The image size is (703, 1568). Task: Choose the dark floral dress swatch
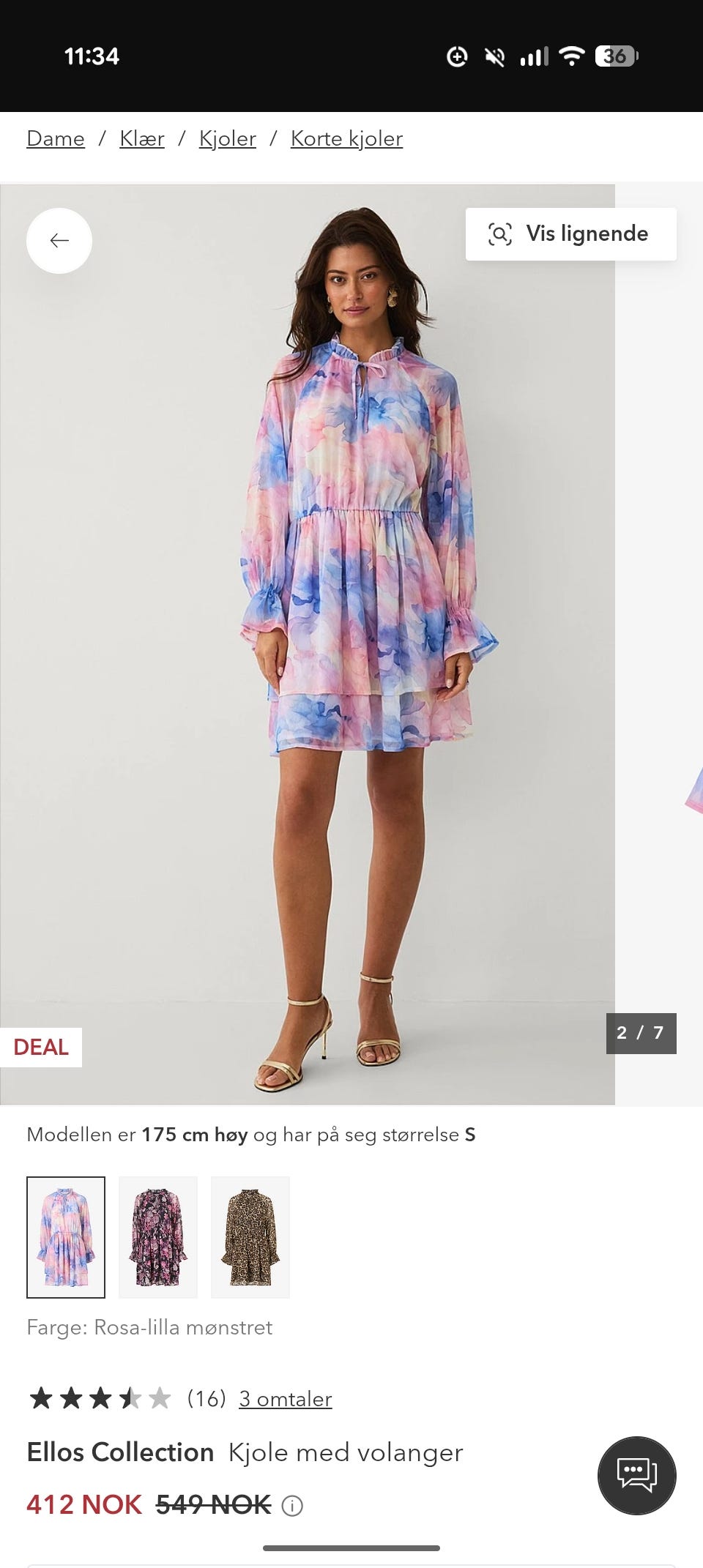(x=158, y=1237)
